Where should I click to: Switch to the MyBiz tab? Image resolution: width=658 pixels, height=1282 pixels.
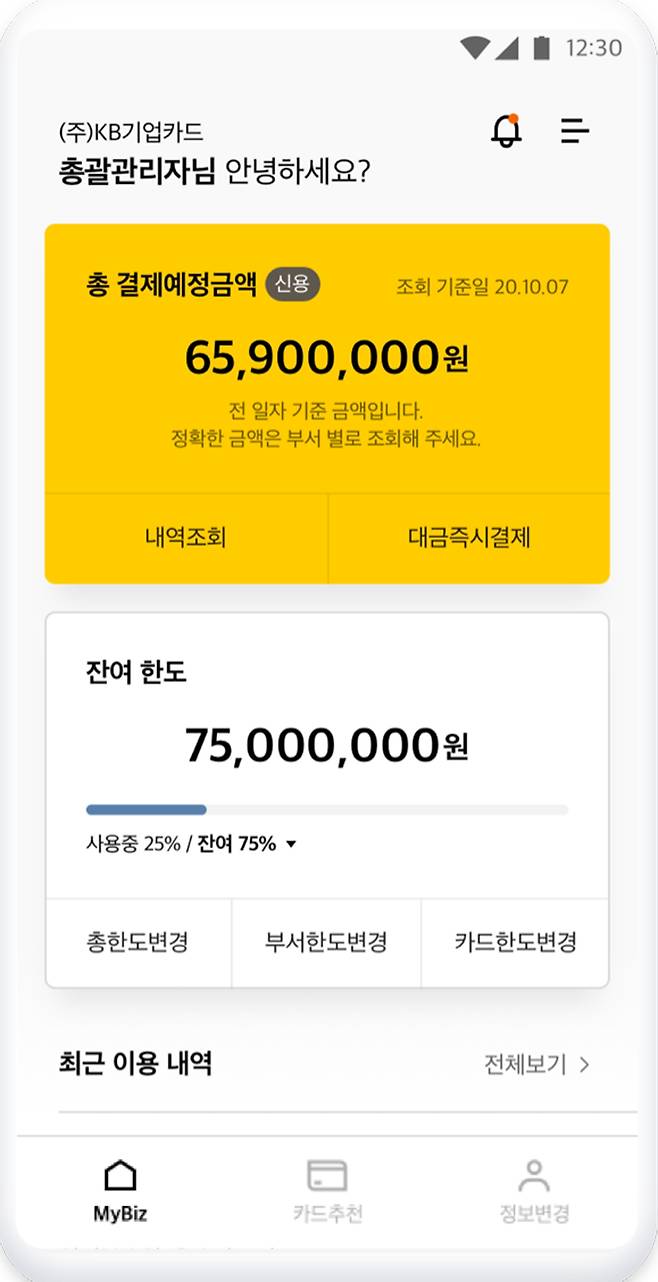[120, 1191]
